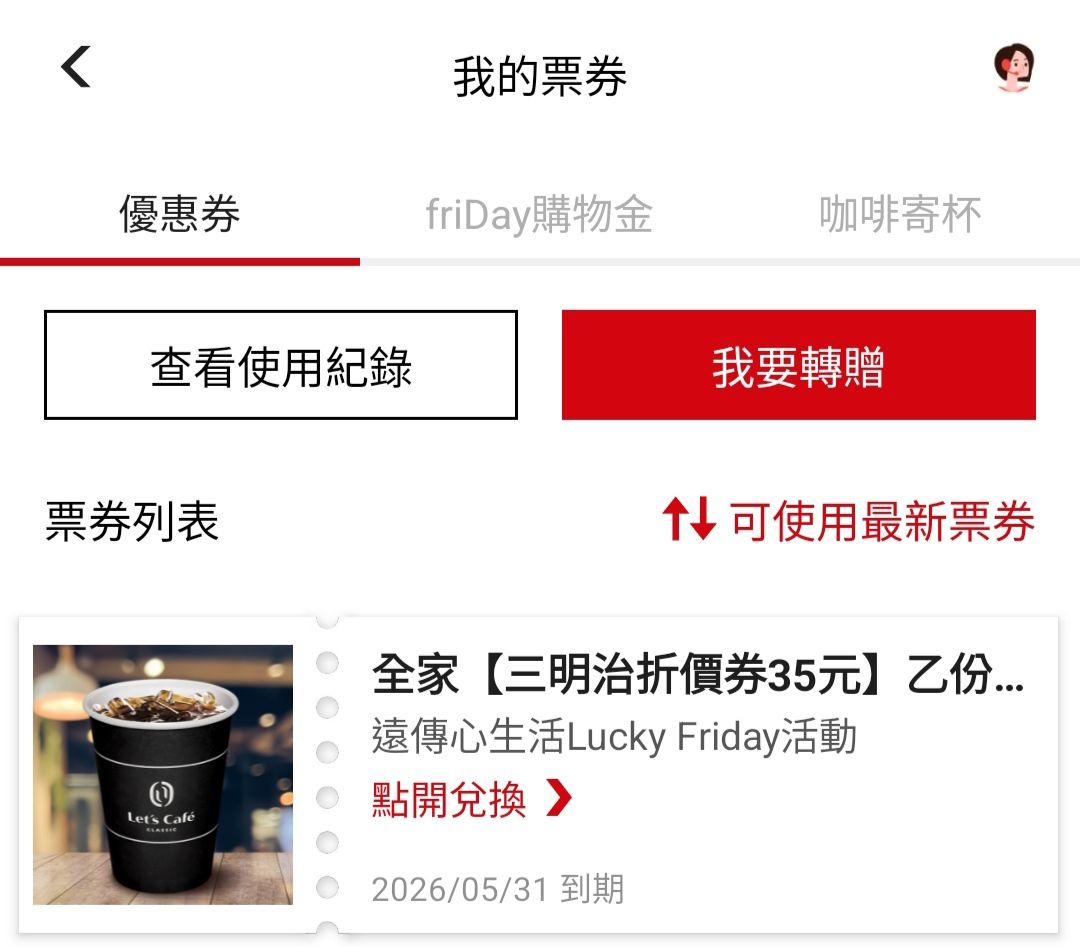
Task: Tap 點開兌換 to redeem the coupon
Action: coord(472,799)
